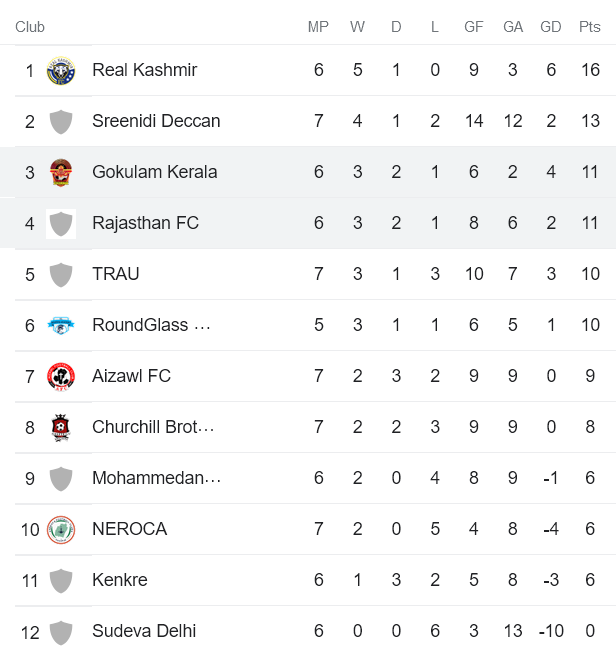The width and height of the screenshot is (616, 664).
Task: Open the RoundGlass club entry
Action: [x=151, y=325]
